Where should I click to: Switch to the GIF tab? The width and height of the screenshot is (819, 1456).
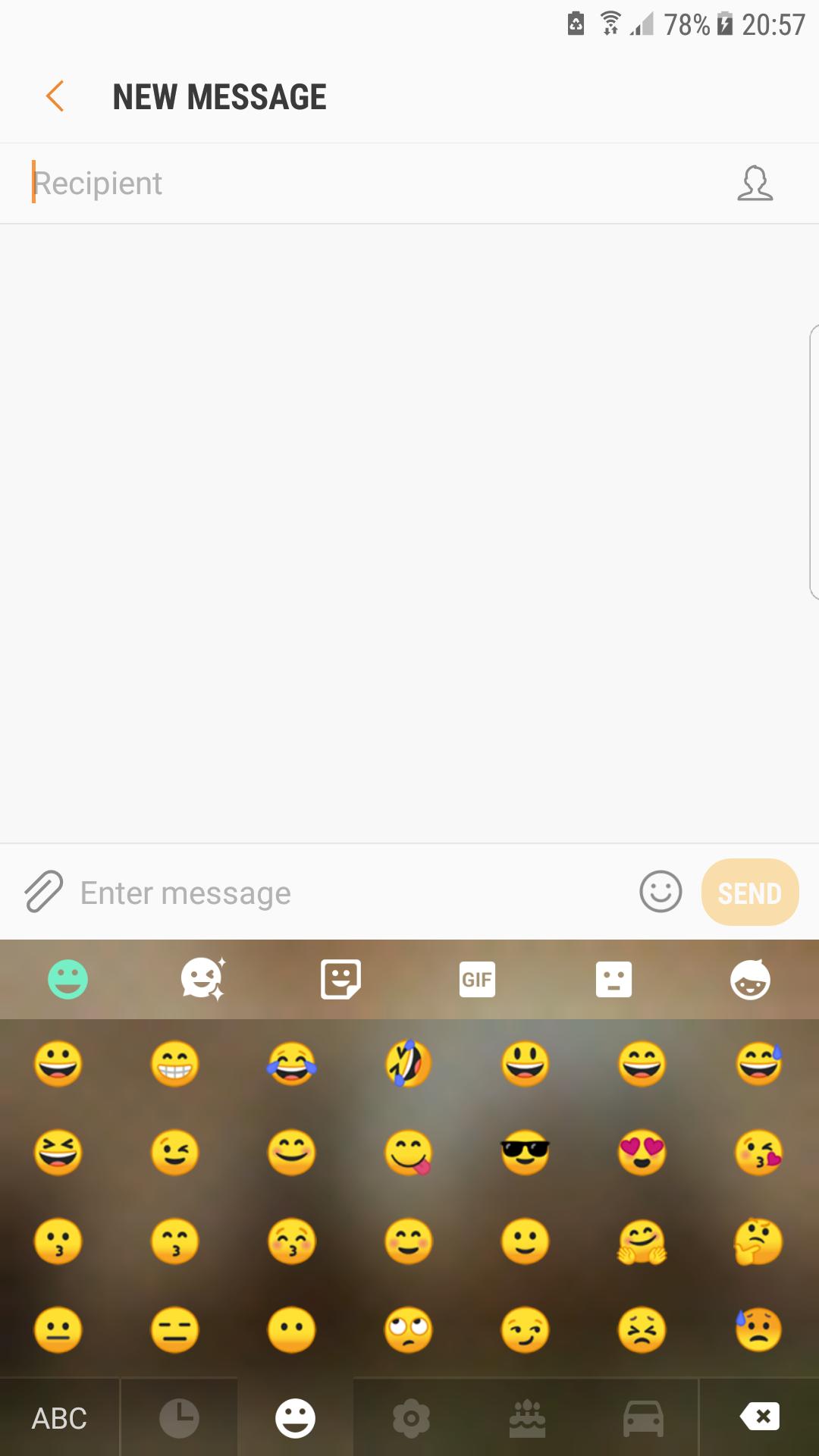[x=477, y=979]
